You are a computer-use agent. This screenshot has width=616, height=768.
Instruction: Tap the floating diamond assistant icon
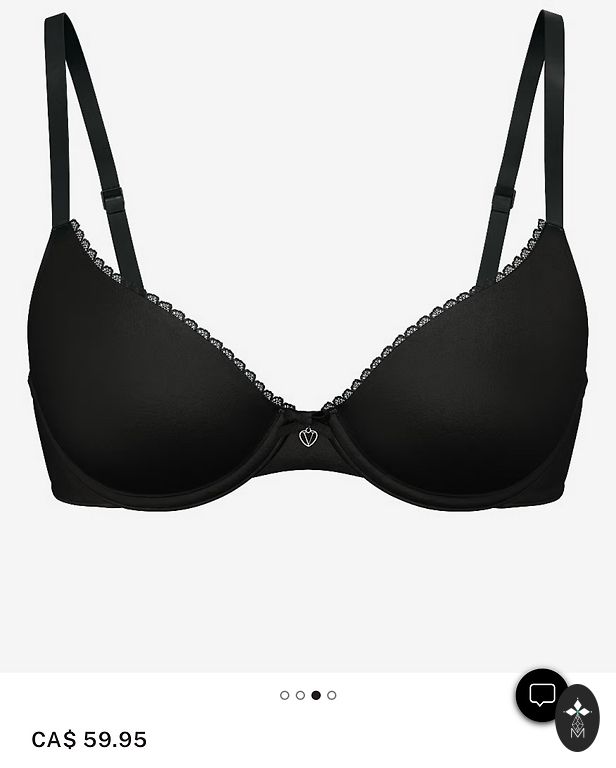(577, 718)
